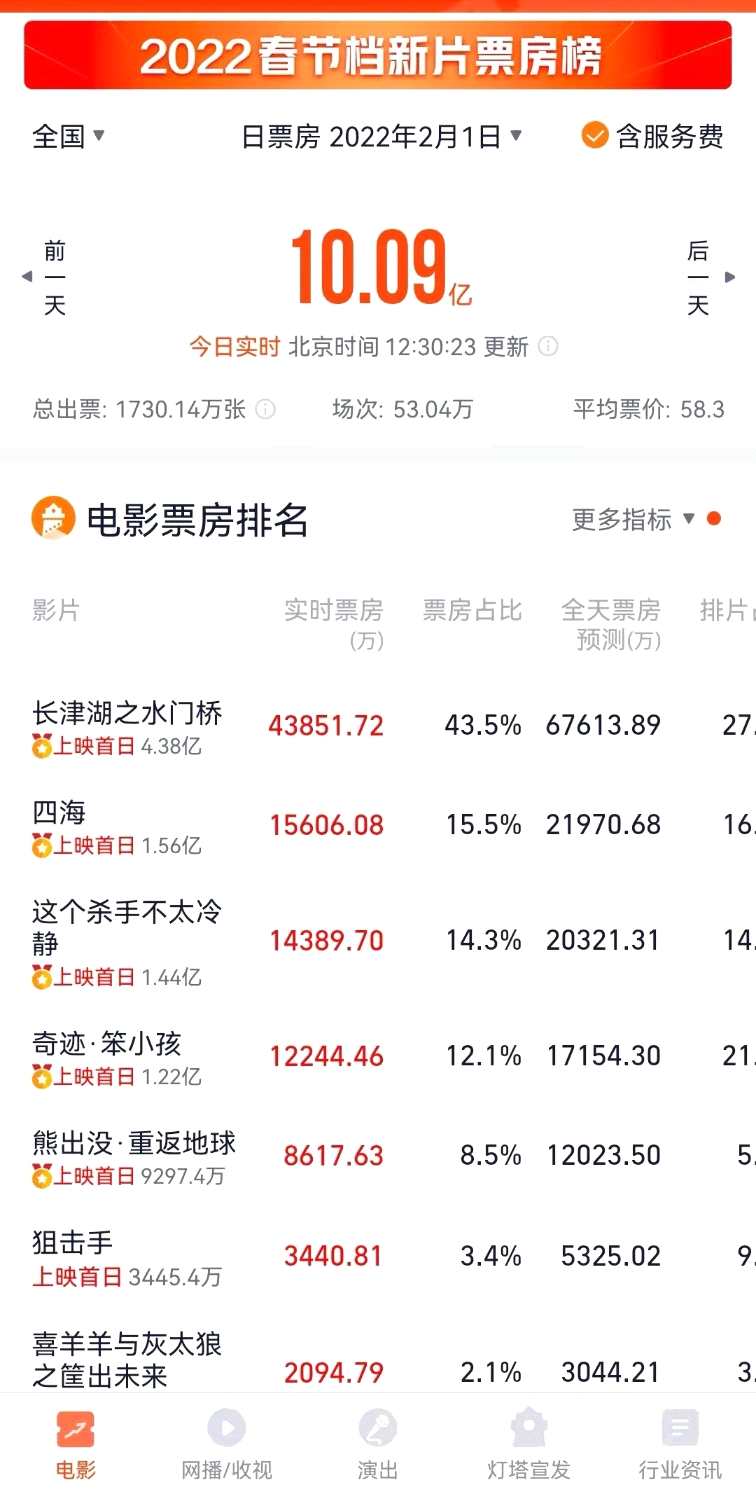The width and height of the screenshot is (756, 1494).
Task: Show info about 总出票 count
Action: click(265, 409)
